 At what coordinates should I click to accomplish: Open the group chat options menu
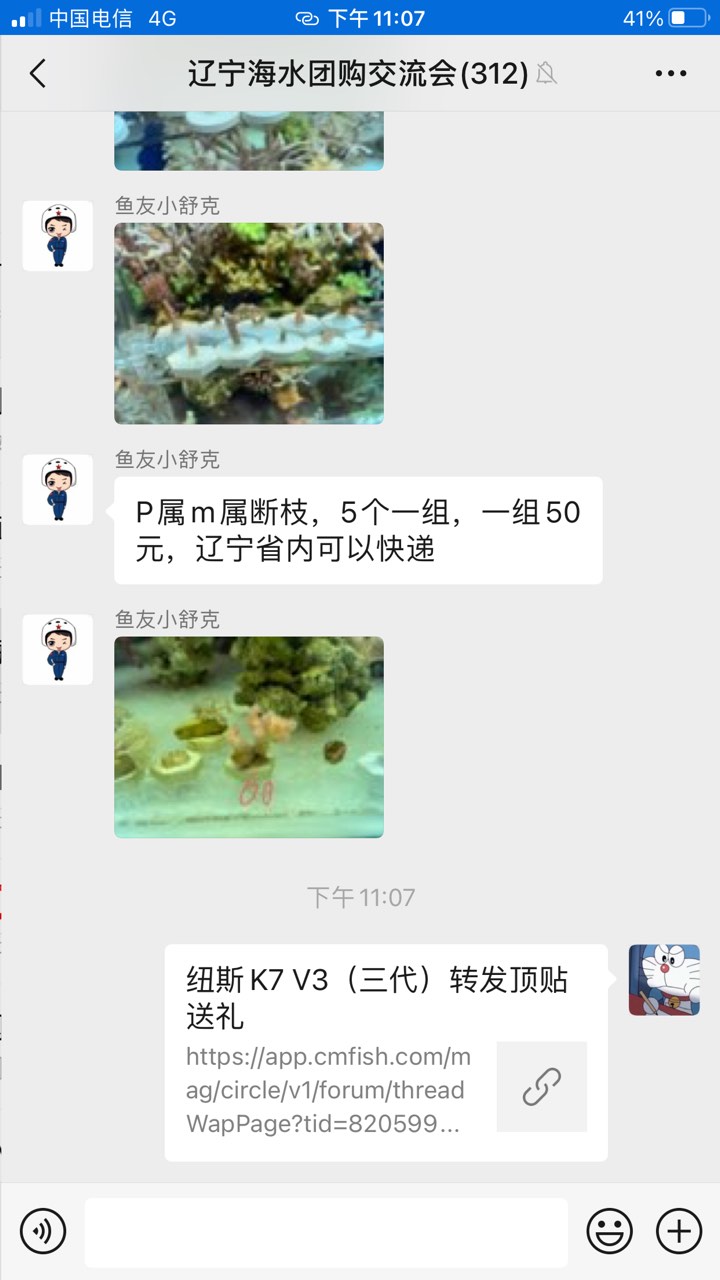pos(670,74)
